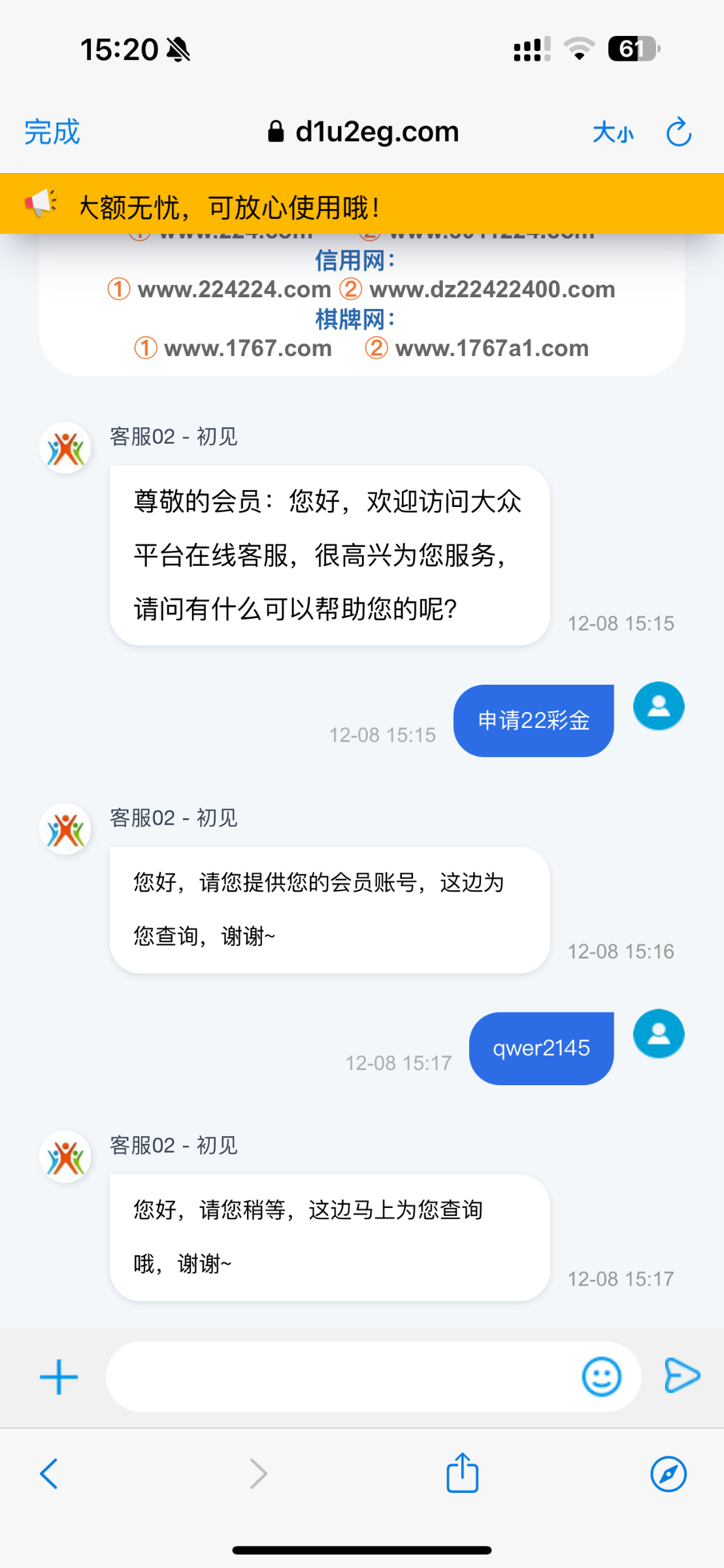Viewport: 724px width, 1568px height.
Task: Open the 大小 text size option
Action: [x=612, y=133]
